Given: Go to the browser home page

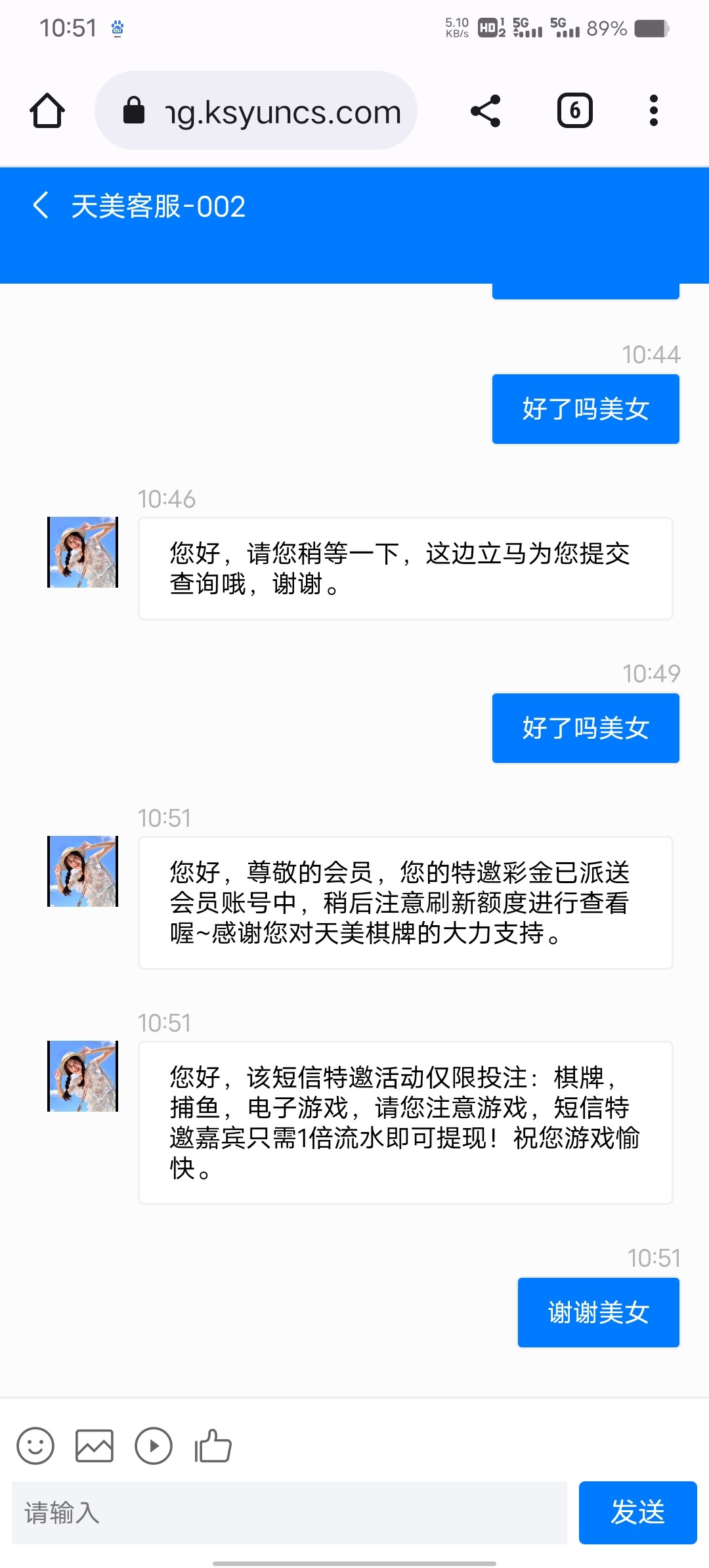Looking at the screenshot, I should (47, 110).
